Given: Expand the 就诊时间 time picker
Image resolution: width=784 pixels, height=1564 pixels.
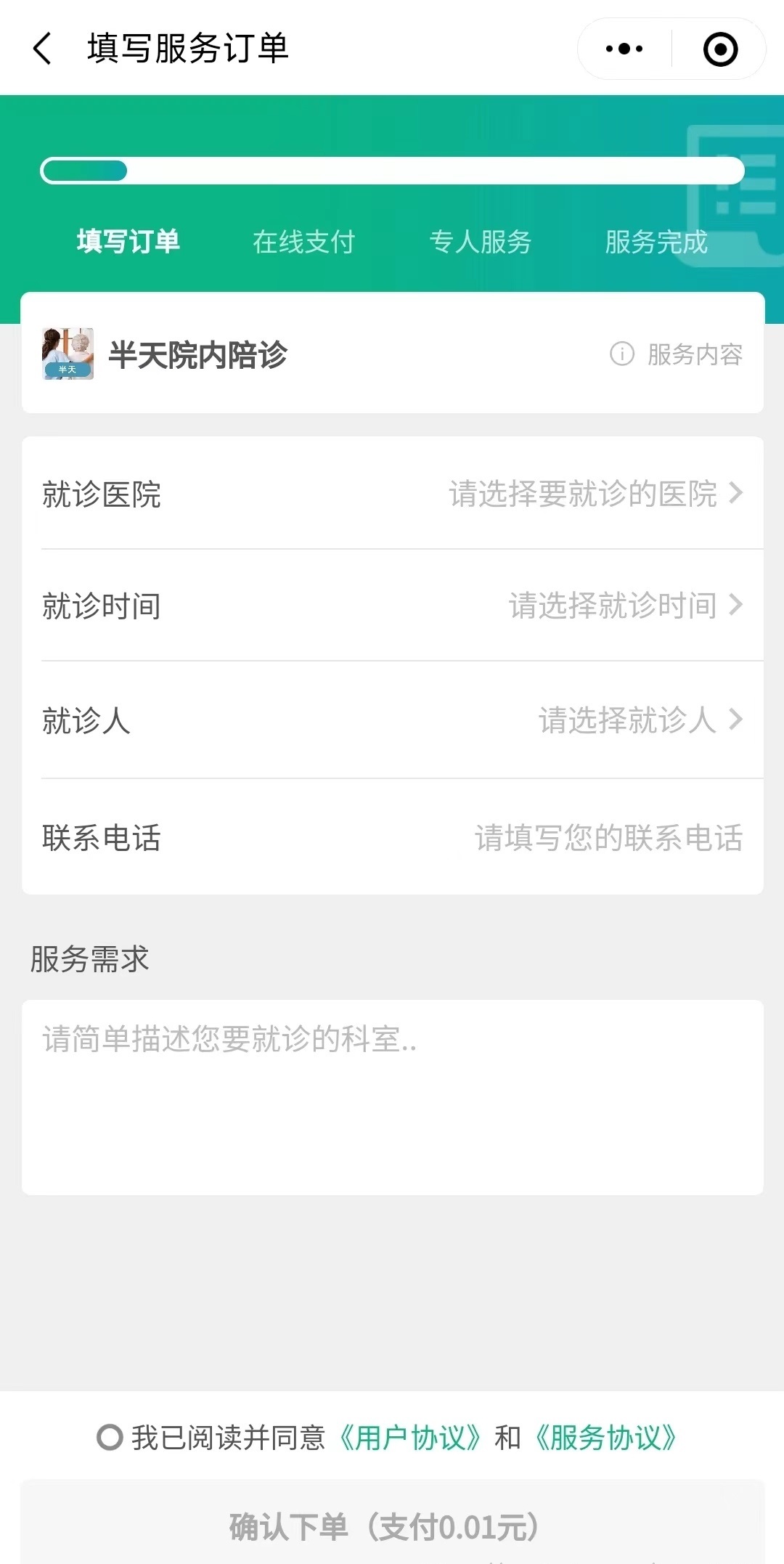Looking at the screenshot, I should tap(392, 607).
